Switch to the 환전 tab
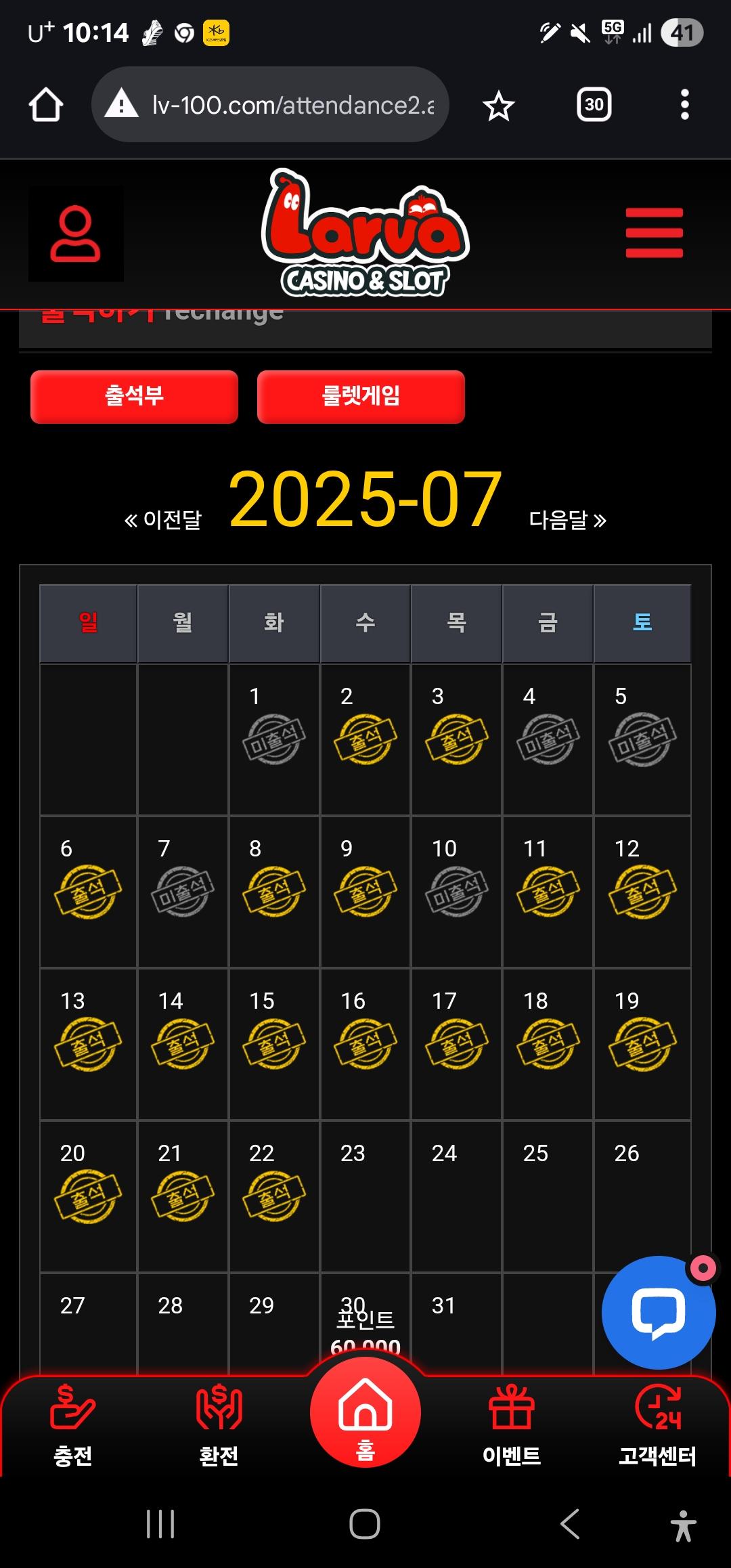This screenshot has width=731, height=1568. click(x=219, y=1424)
